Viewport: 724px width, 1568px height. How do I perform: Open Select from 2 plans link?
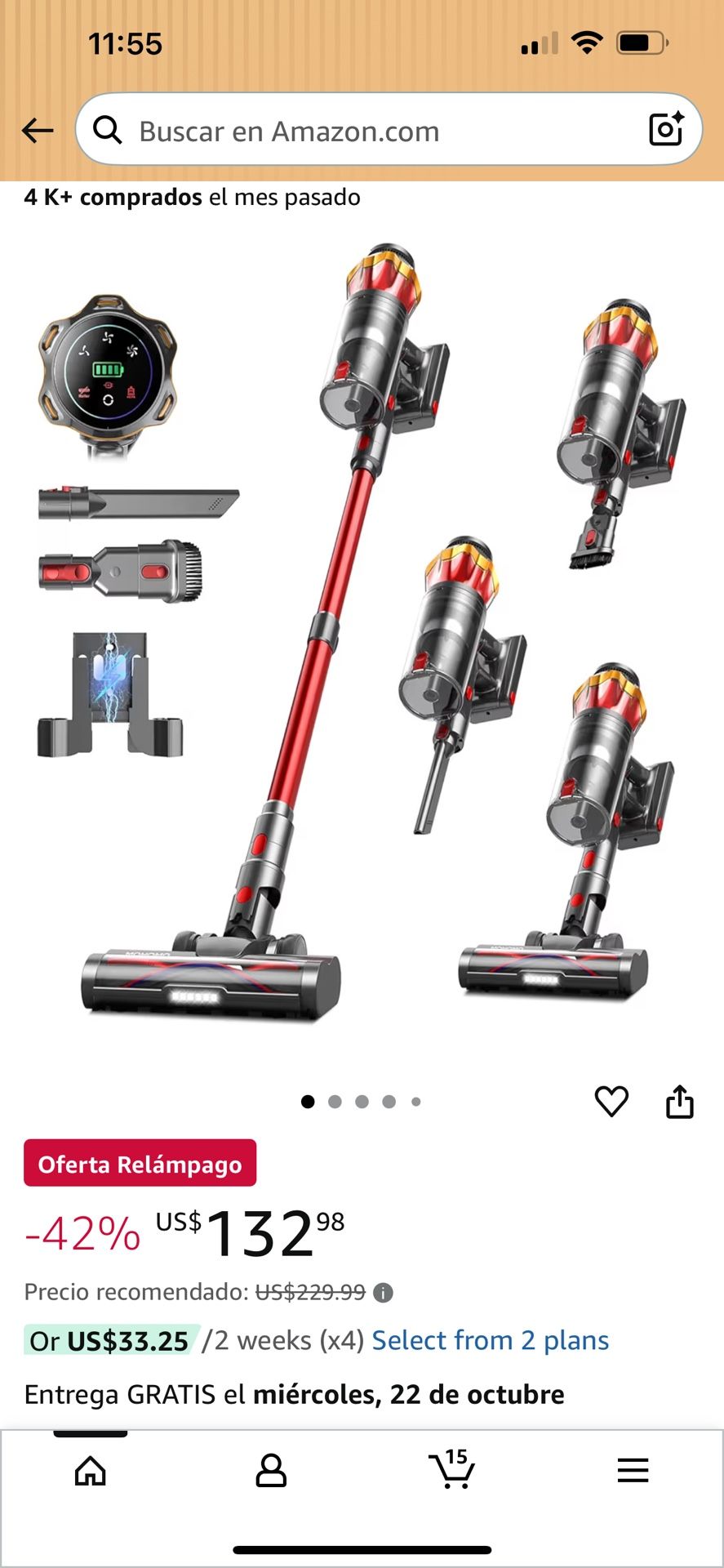[490, 1341]
